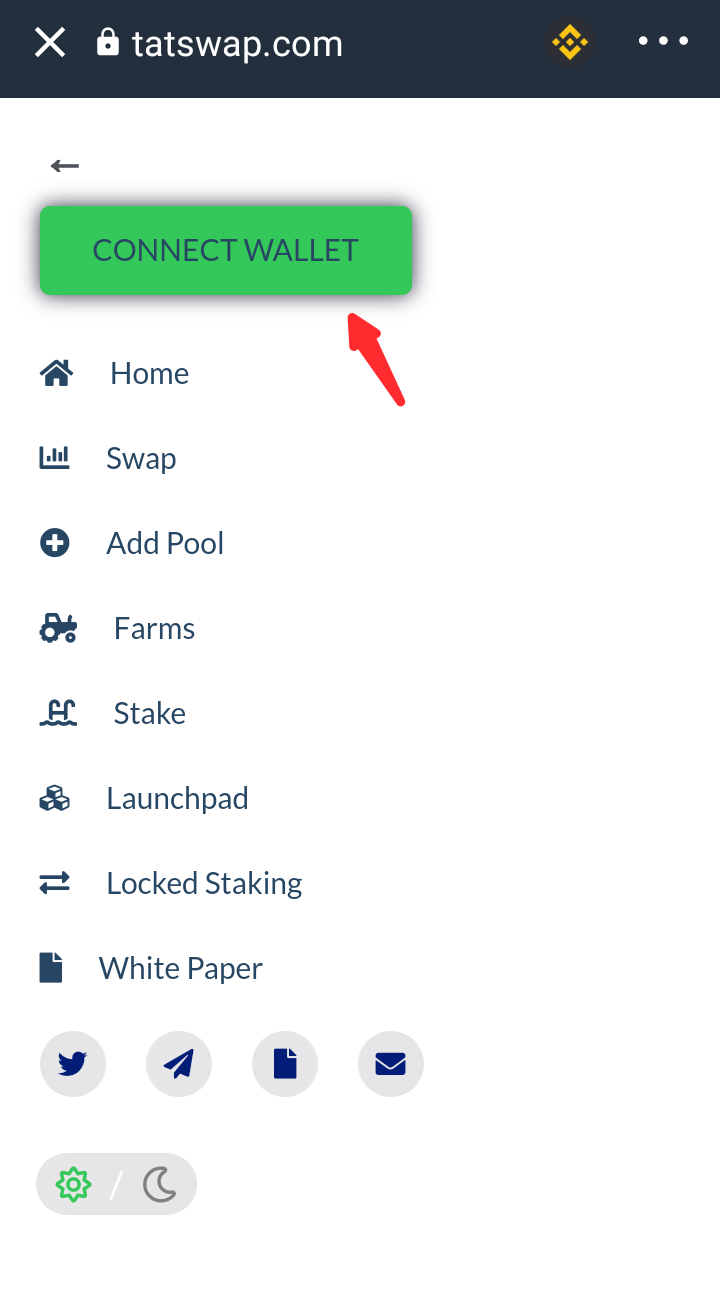Screen dimensions: 720x1309
Task: View the White Paper
Action: (180, 969)
